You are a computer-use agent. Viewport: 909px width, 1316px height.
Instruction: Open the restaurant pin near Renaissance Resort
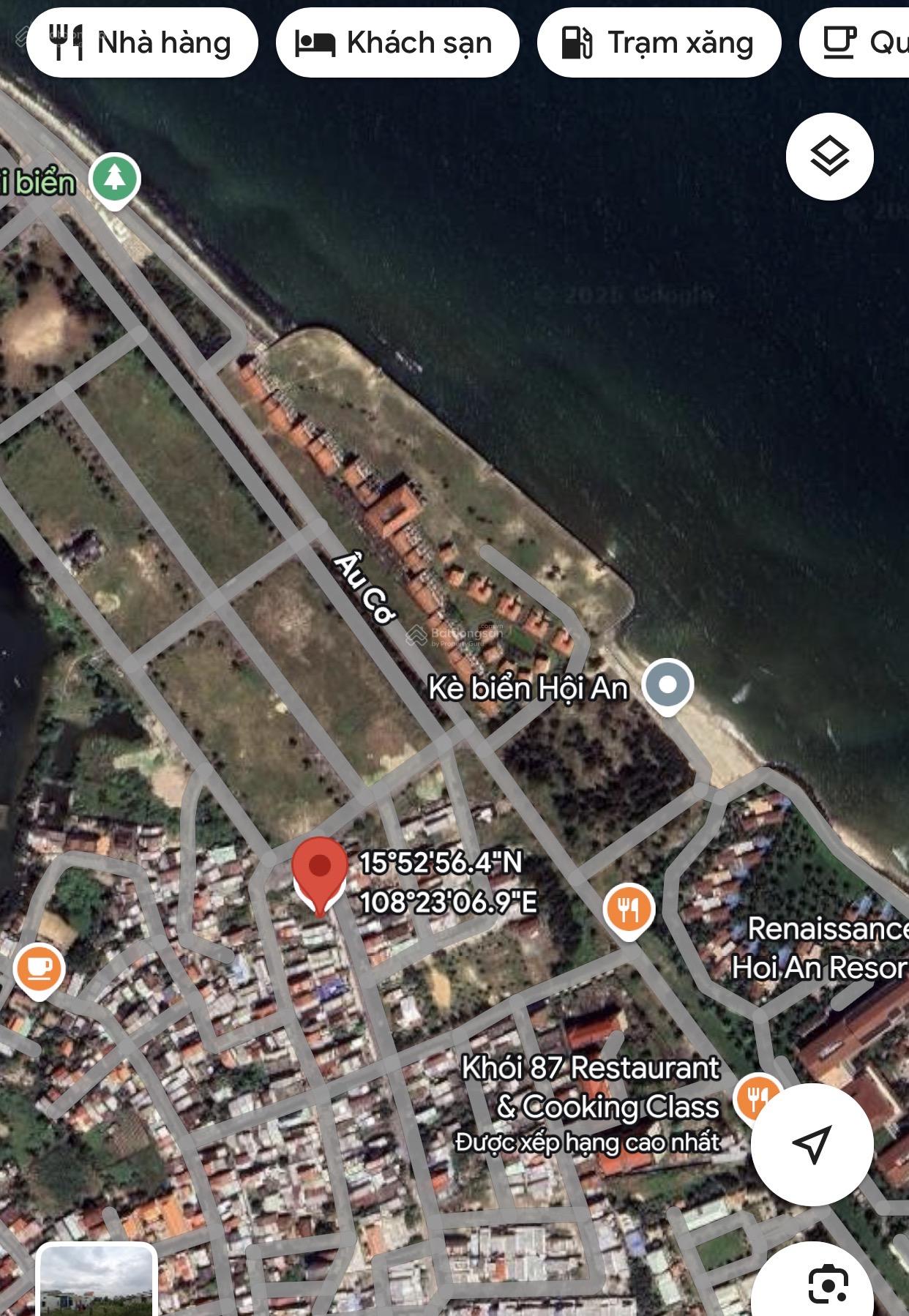pyautogui.click(x=629, y=908)
